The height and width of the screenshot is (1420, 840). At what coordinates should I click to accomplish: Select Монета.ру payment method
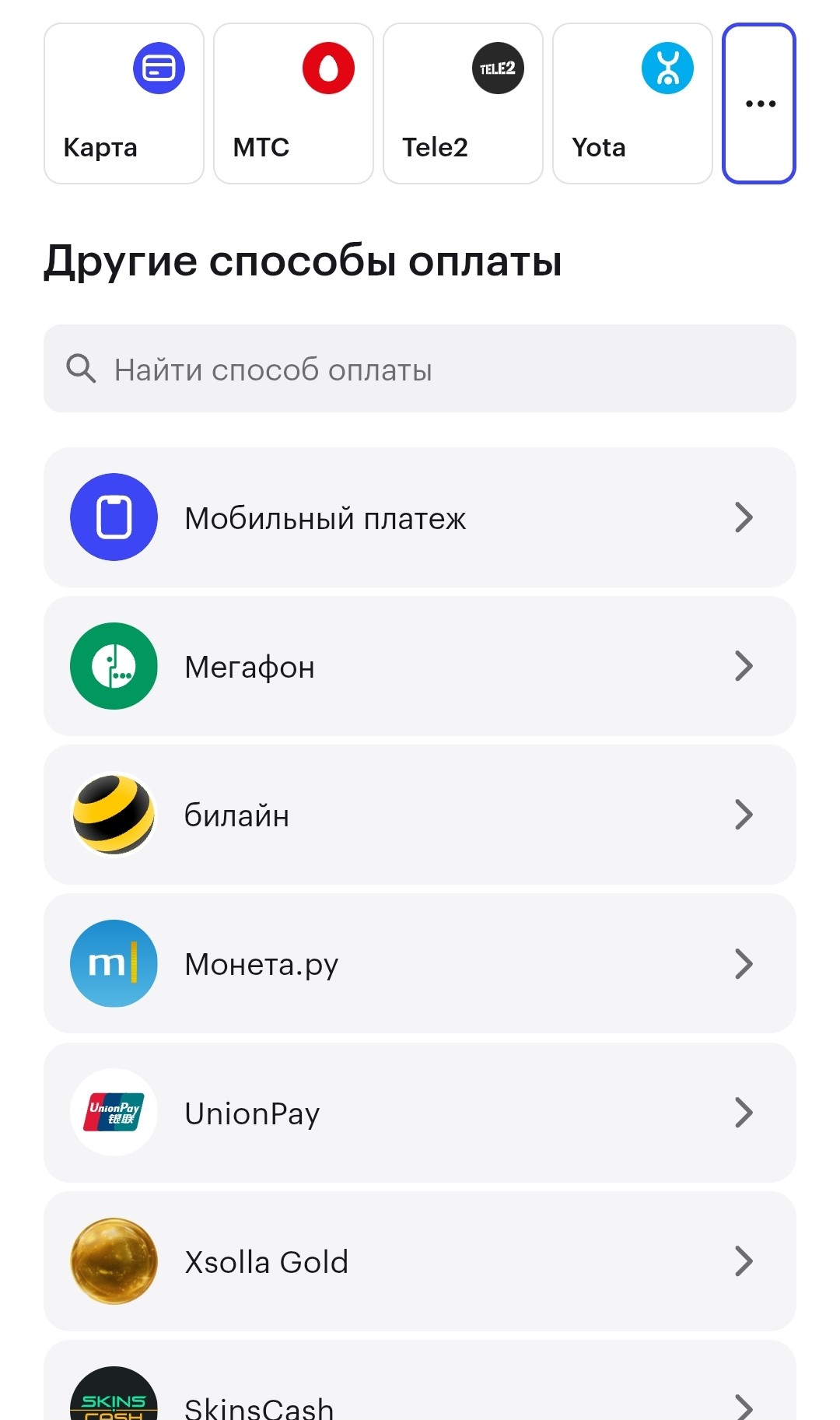420,963
